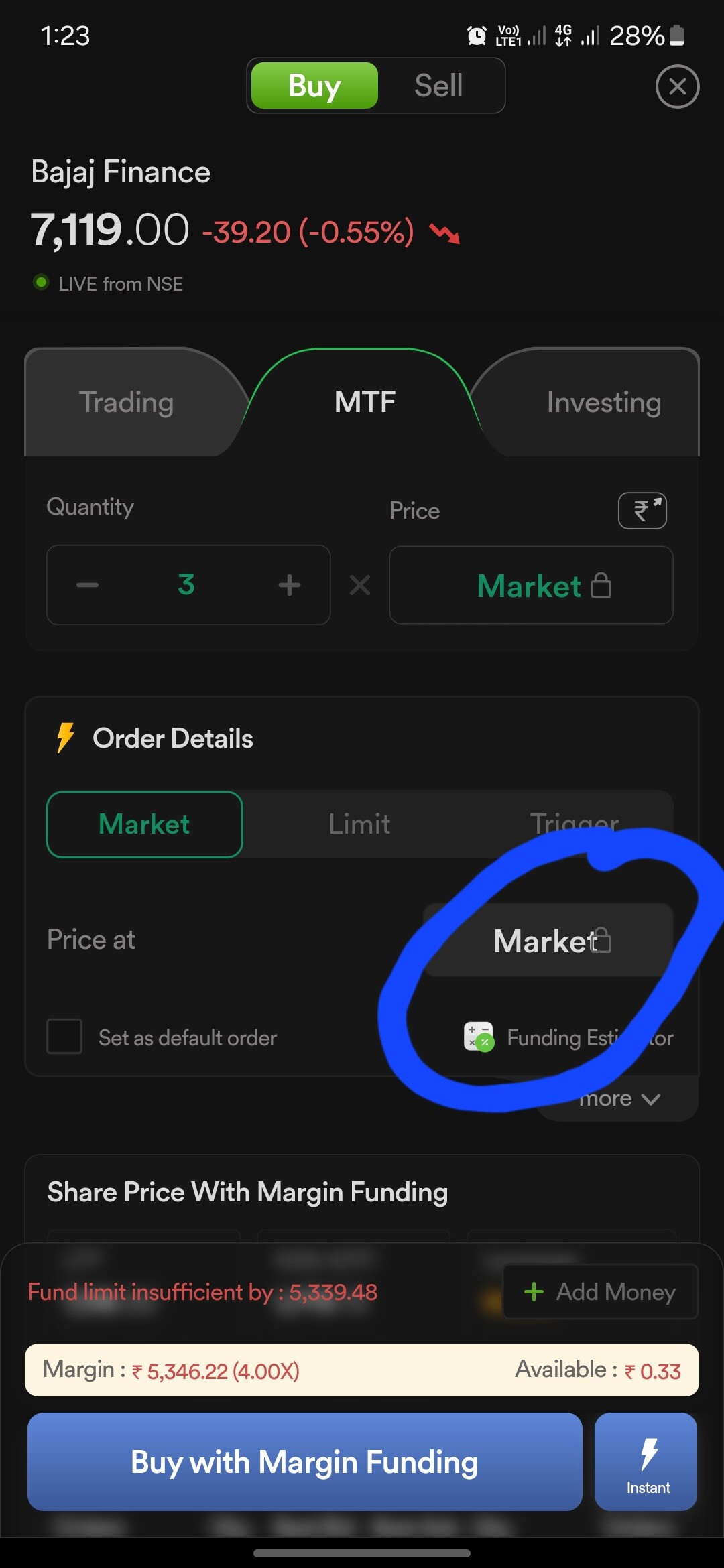
Task: Tap Buy with Margin Funding
Action: coord(304,1462)
